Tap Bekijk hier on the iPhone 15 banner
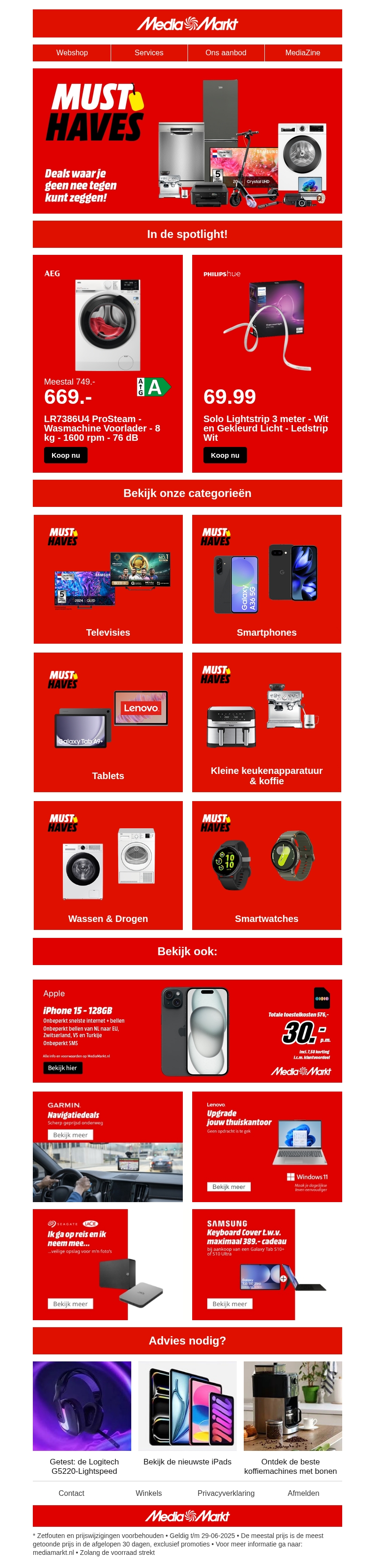The image size is (375, 1568). click(x=63, y=1068)
